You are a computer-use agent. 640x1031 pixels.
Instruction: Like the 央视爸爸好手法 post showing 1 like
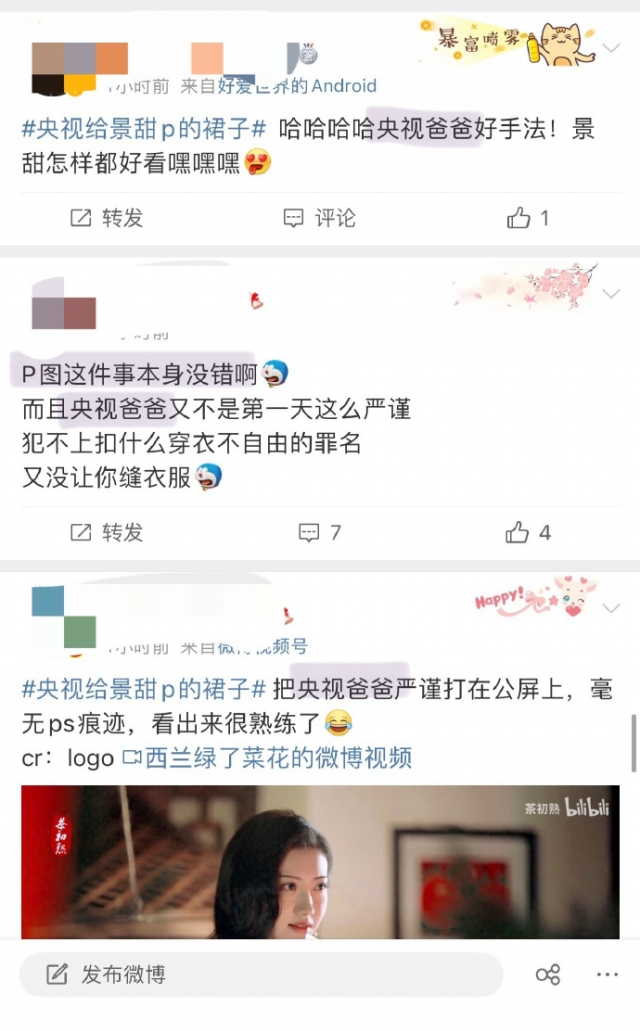pos(528,218)
